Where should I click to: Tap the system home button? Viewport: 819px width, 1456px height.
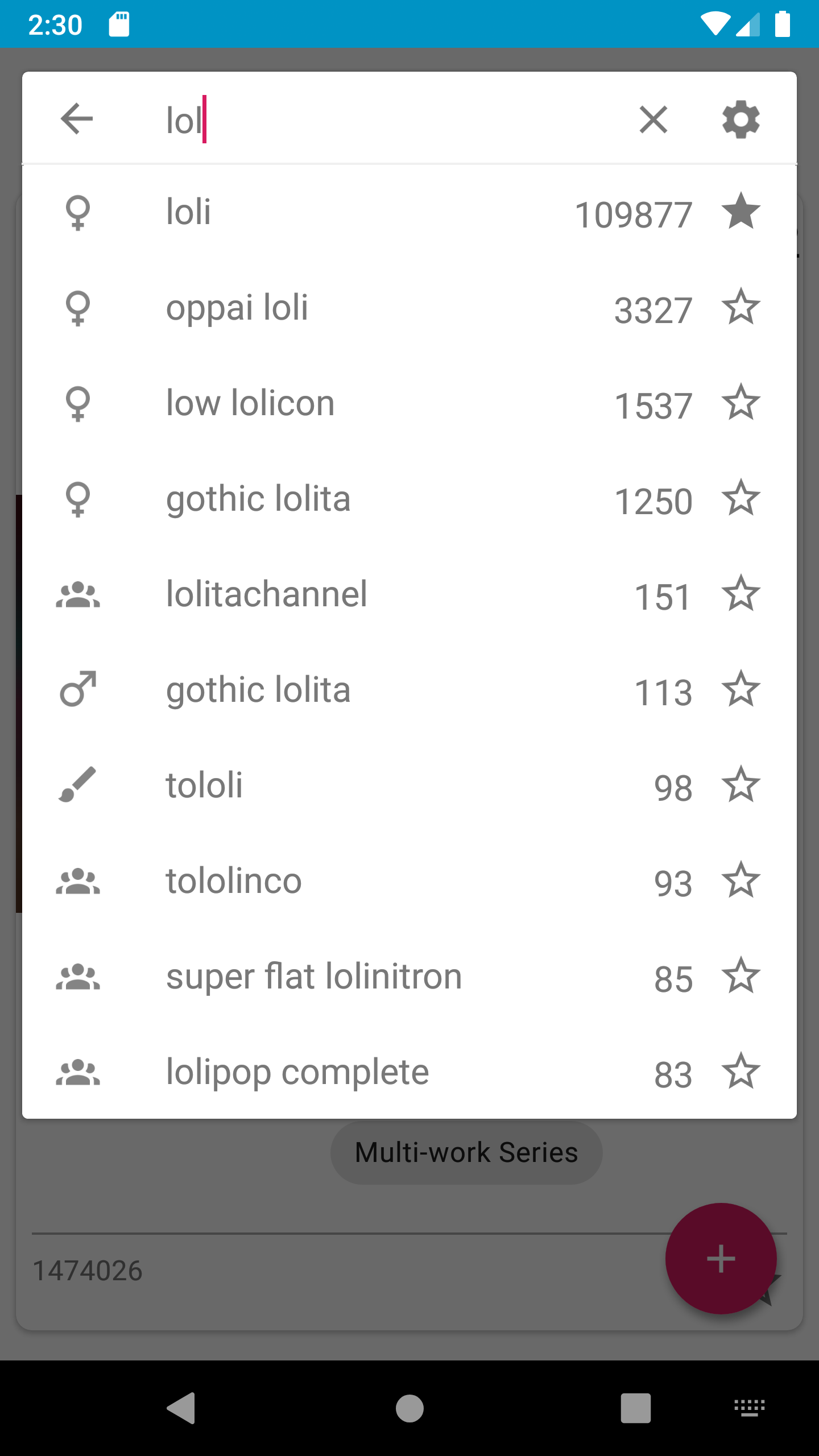coord(409,1408)
